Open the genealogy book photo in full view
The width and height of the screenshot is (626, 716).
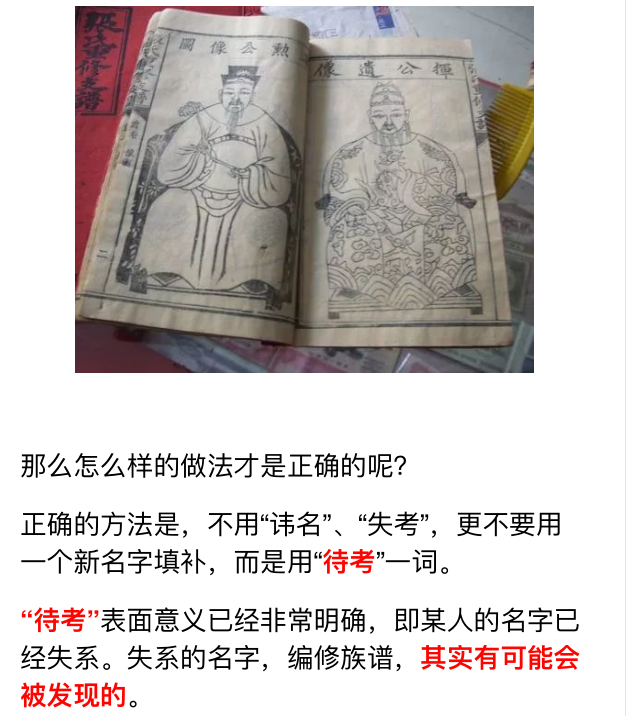(x=304, y=189)
